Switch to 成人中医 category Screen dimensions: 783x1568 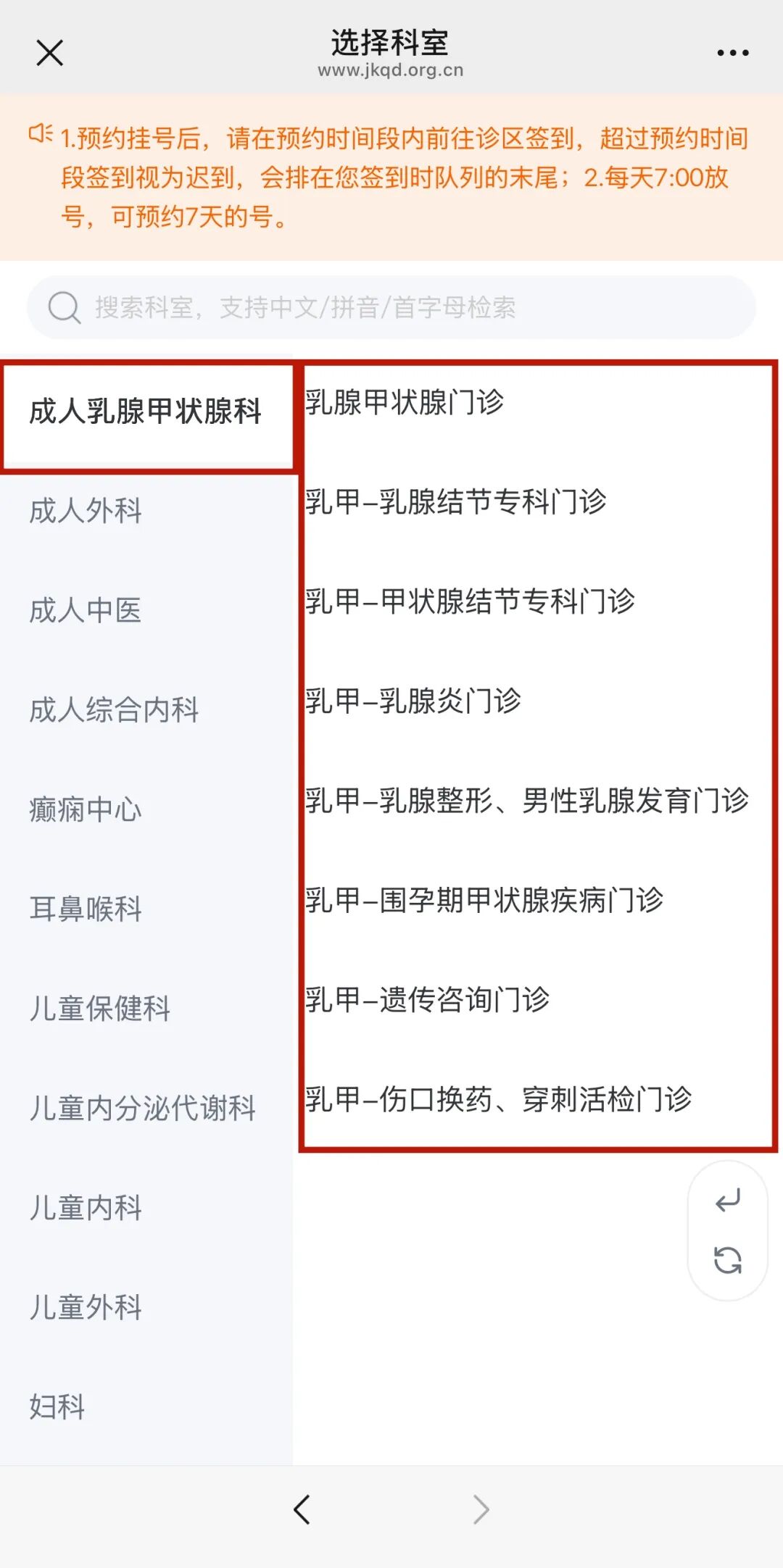click(146, 610)
